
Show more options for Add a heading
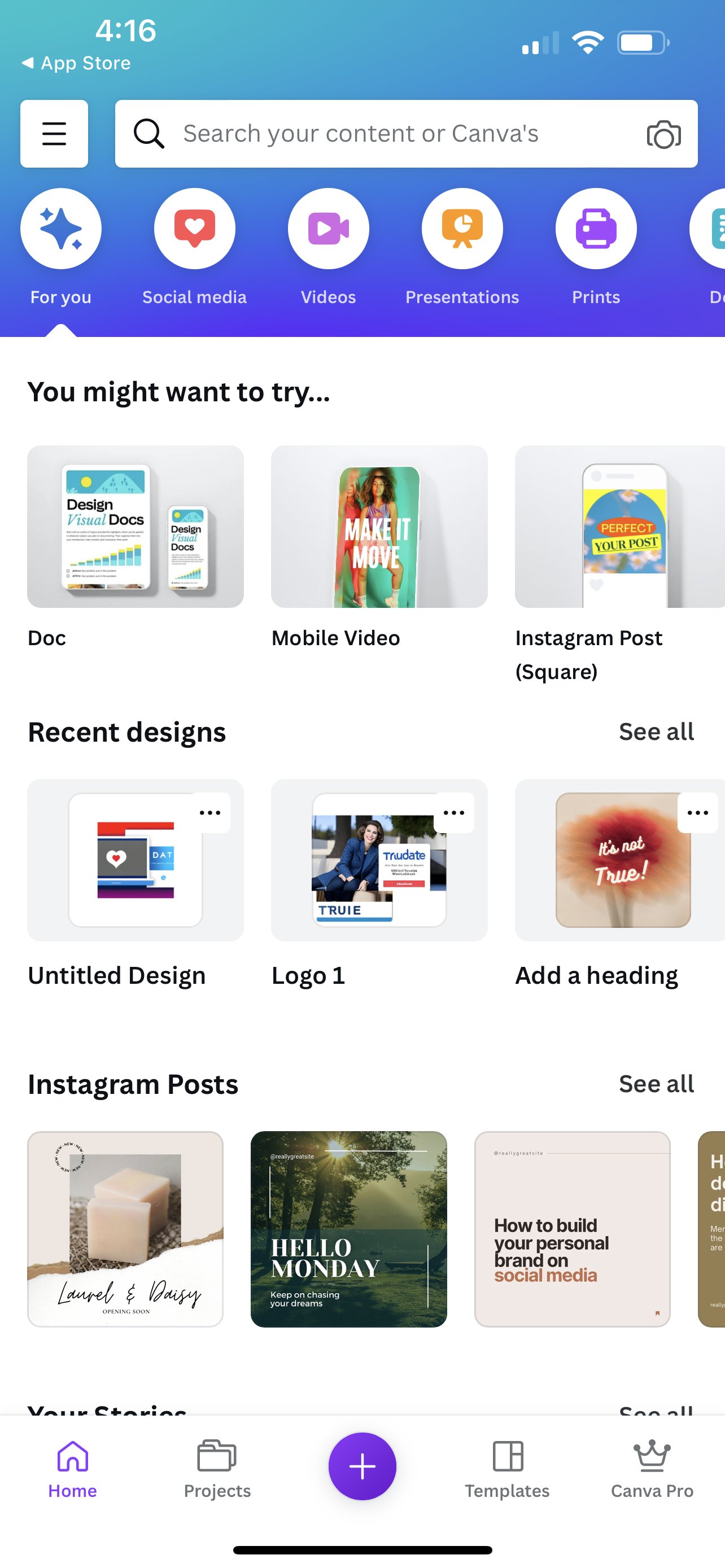point(697,813)
